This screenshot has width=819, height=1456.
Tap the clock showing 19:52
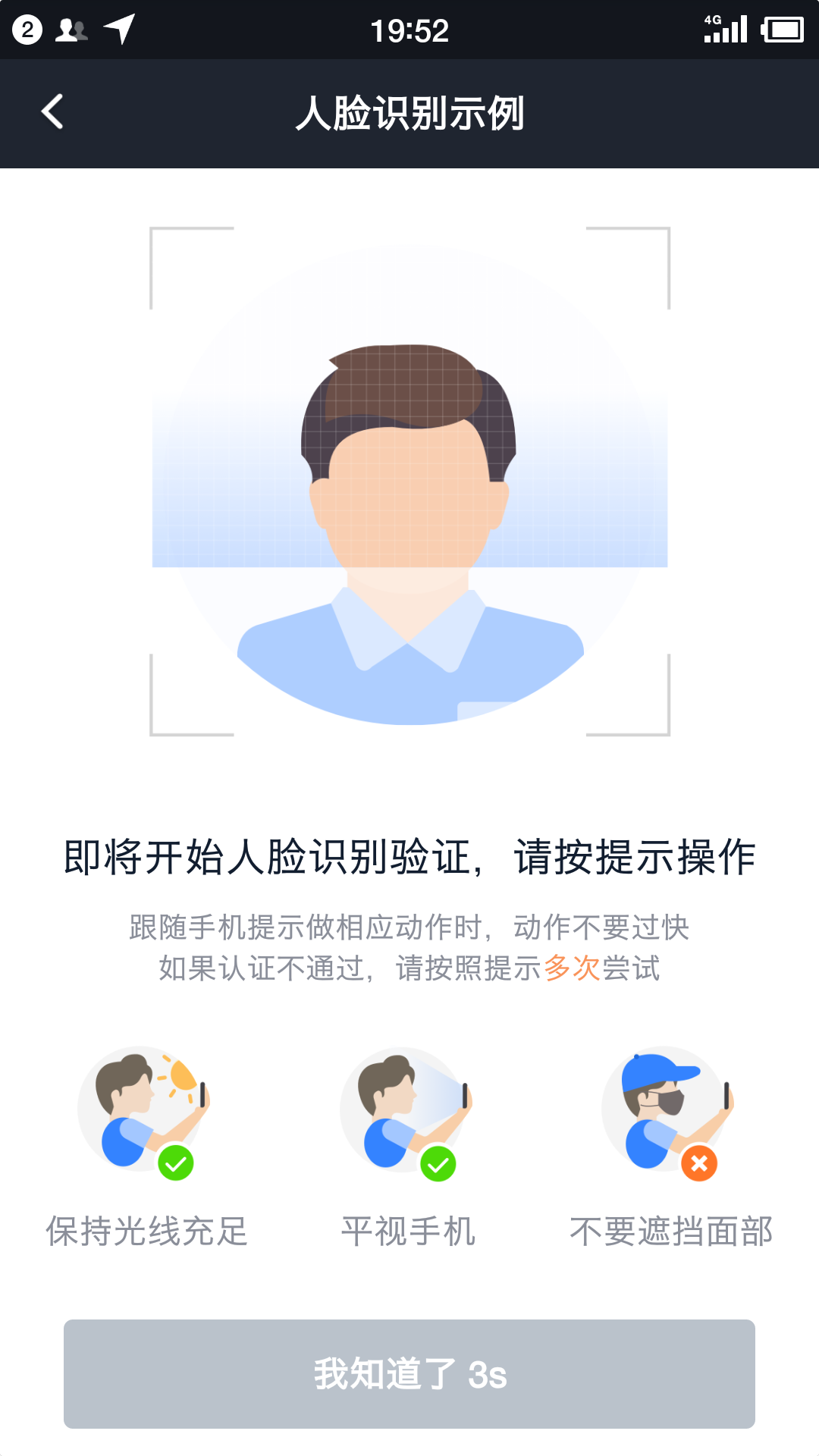pos(409,30)
